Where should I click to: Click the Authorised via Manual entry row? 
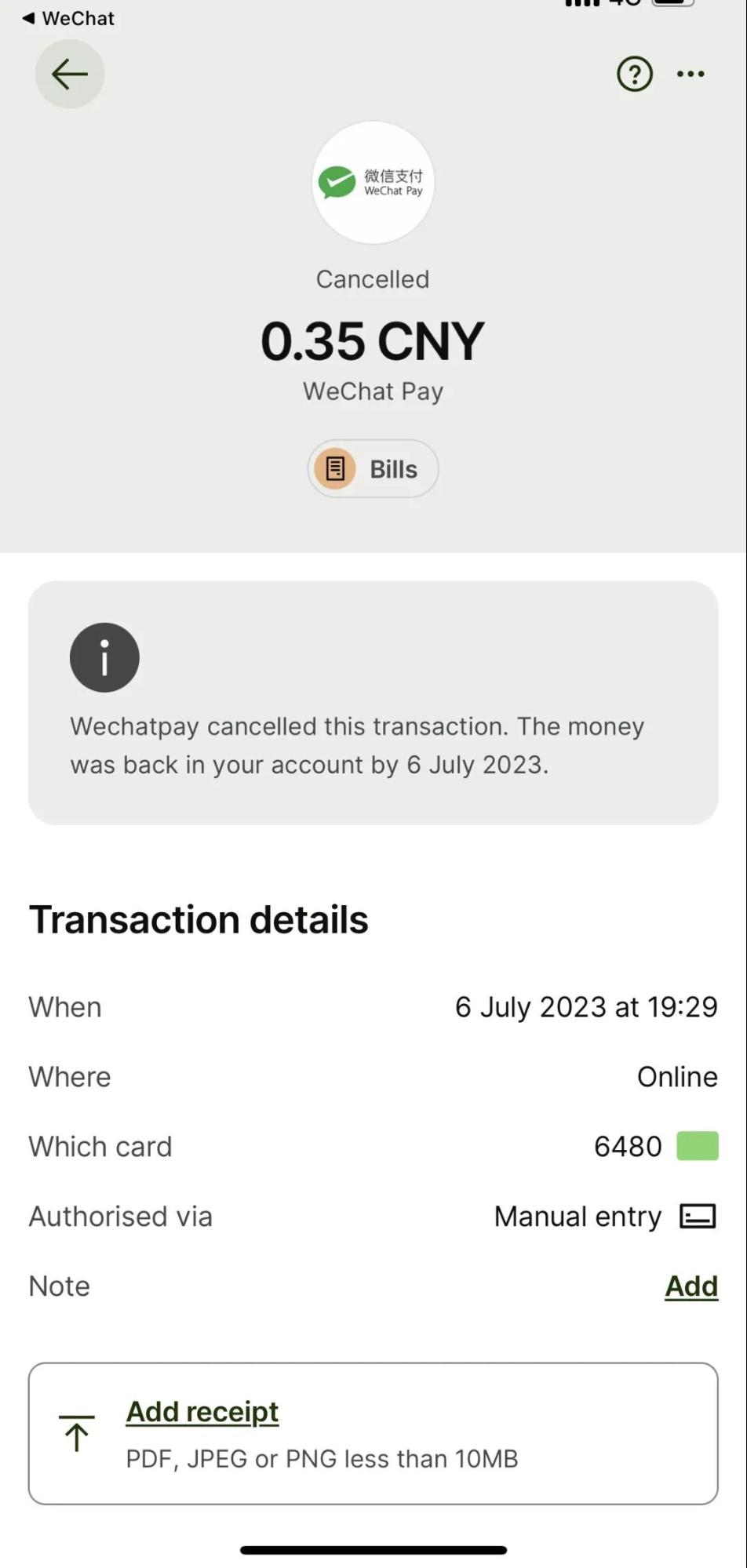[373, 1216]
